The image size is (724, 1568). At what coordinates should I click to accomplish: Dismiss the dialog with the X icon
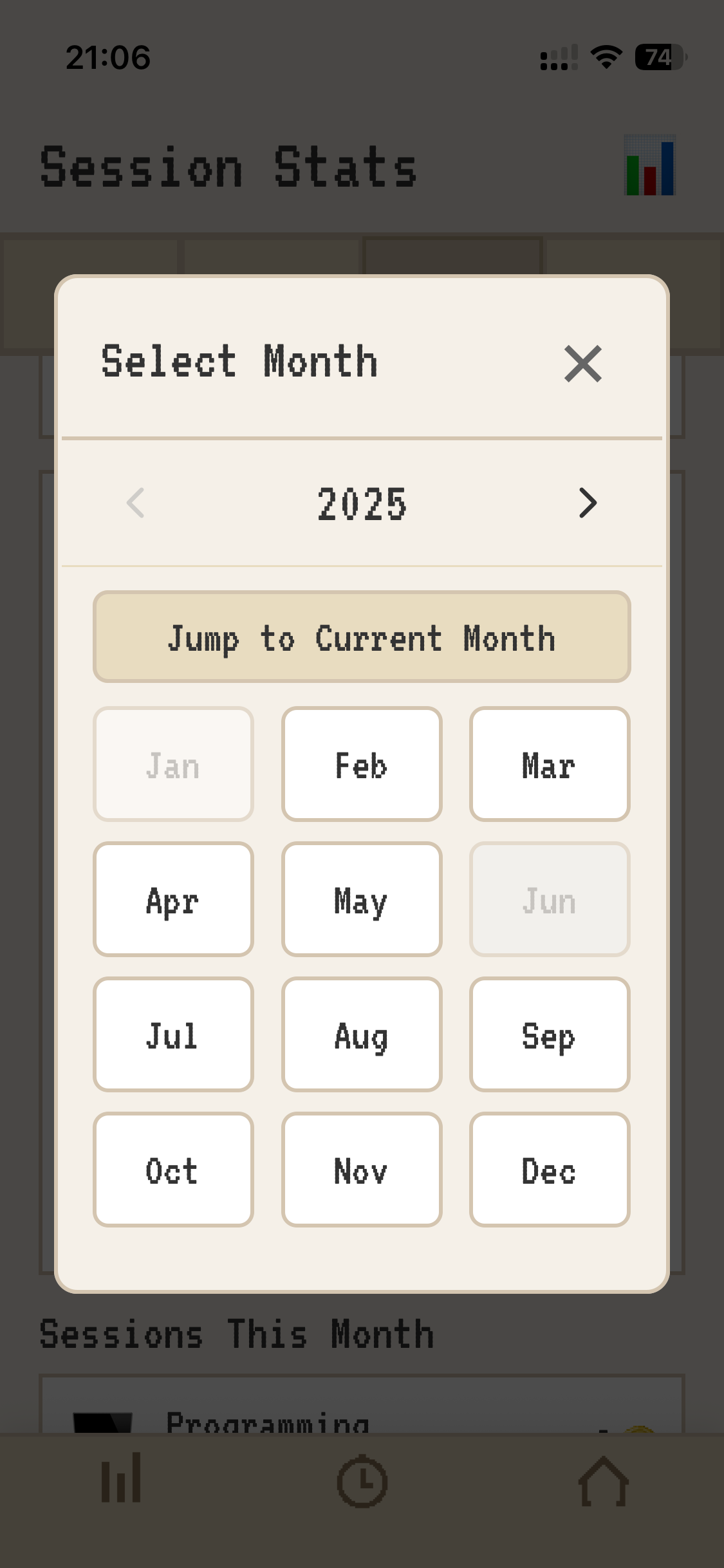pos(583,364)
